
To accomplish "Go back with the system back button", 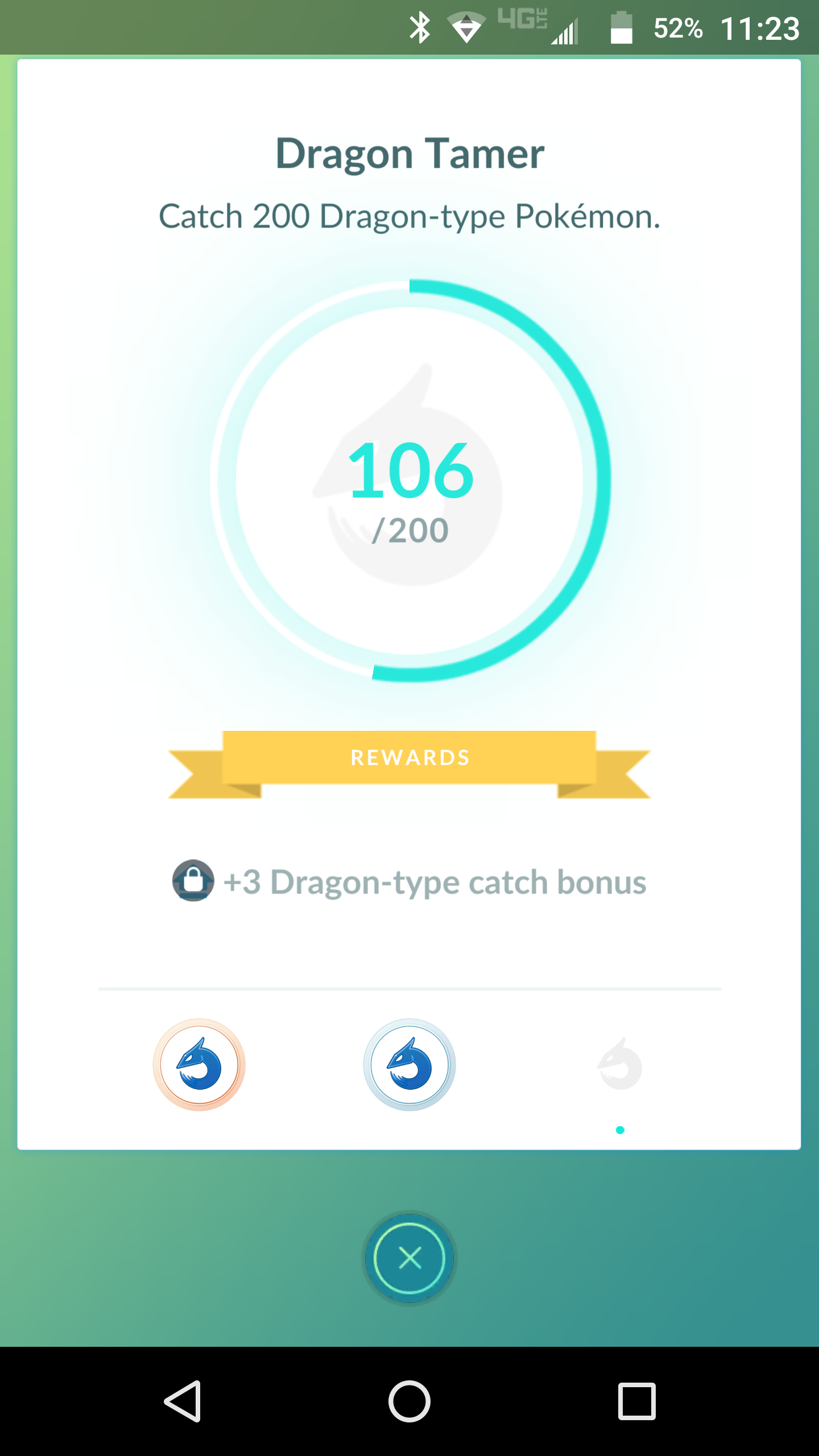I will pos(183,1401).
